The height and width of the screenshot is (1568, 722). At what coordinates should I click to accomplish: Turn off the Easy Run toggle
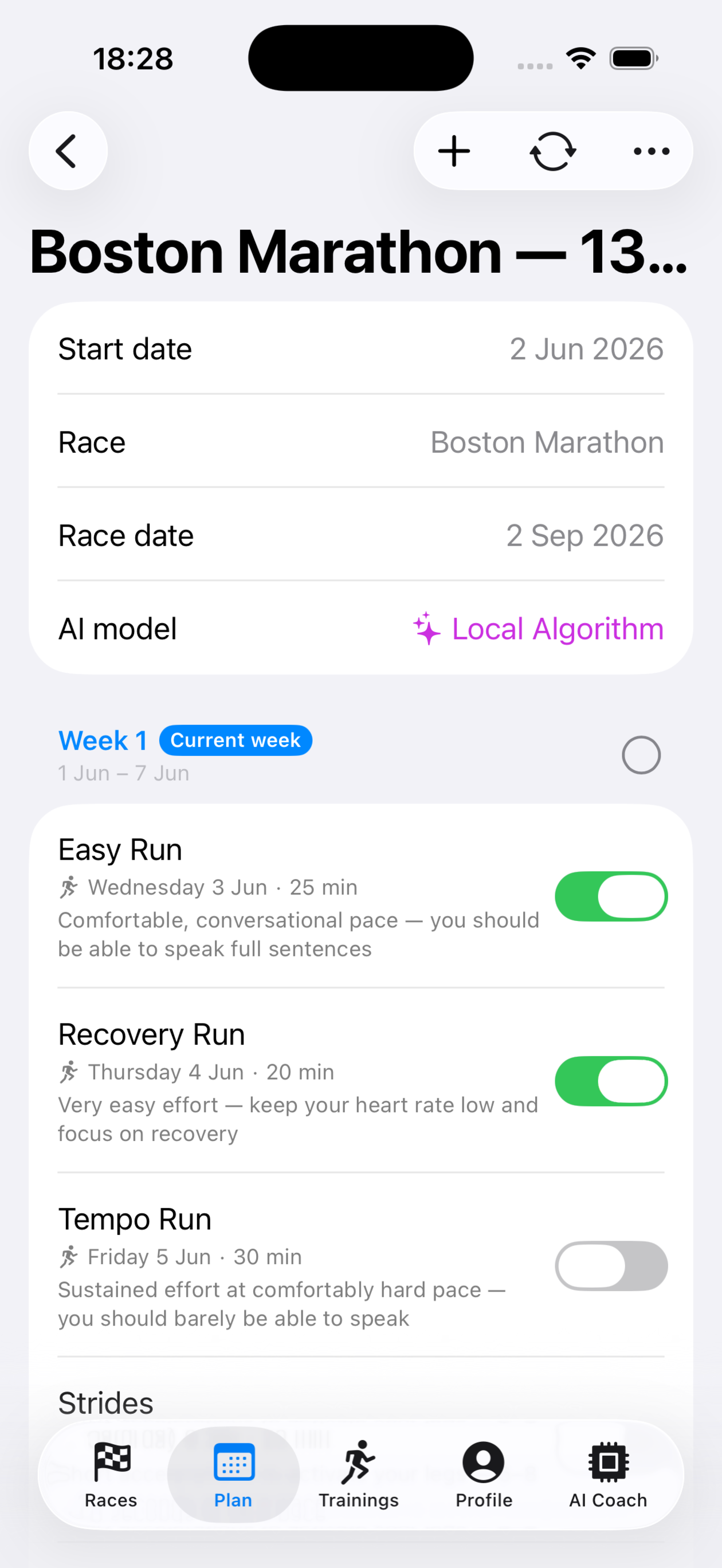[611, 896]
